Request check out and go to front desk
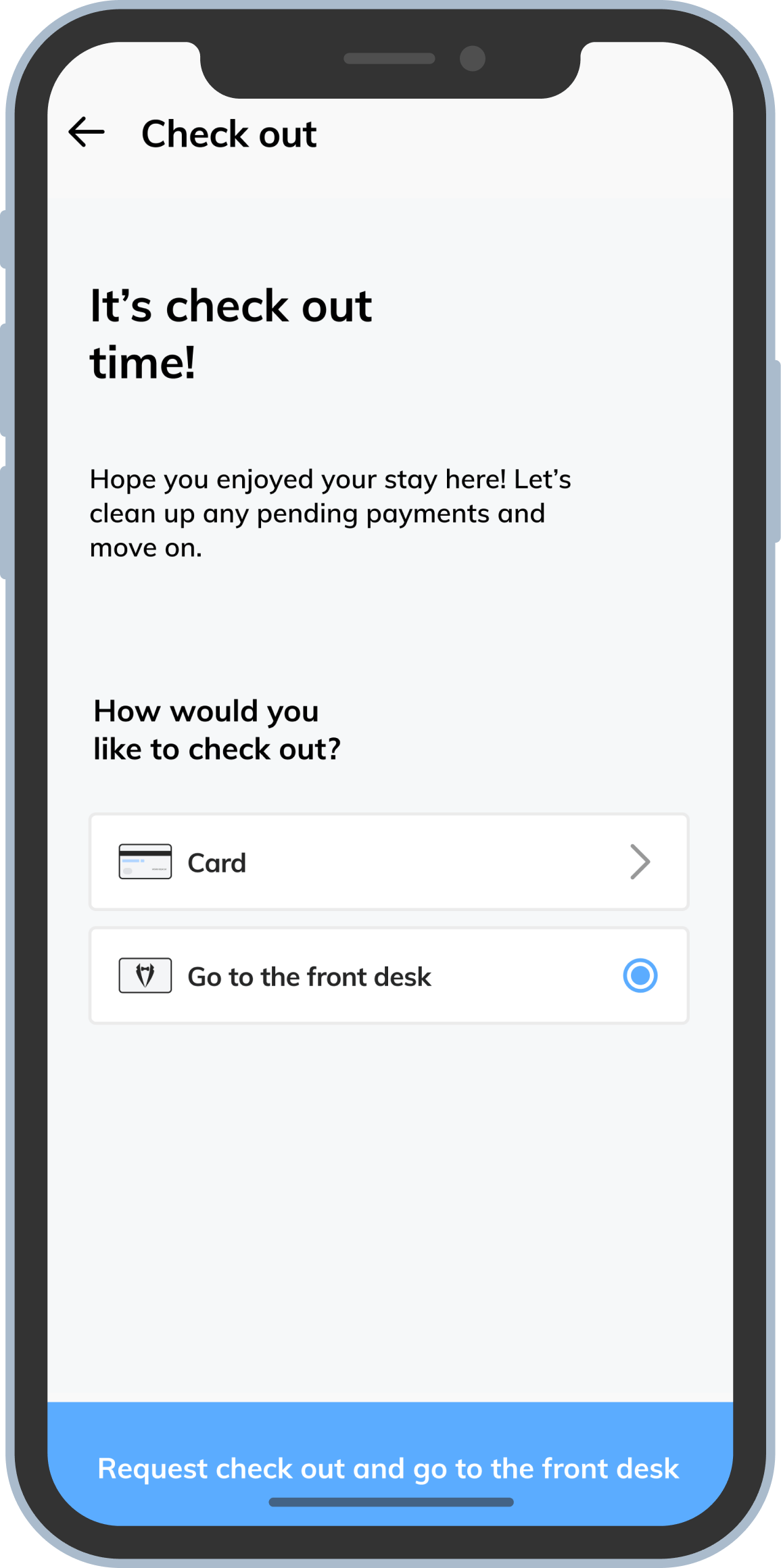781x1568 pixels. pos(389,1468)
